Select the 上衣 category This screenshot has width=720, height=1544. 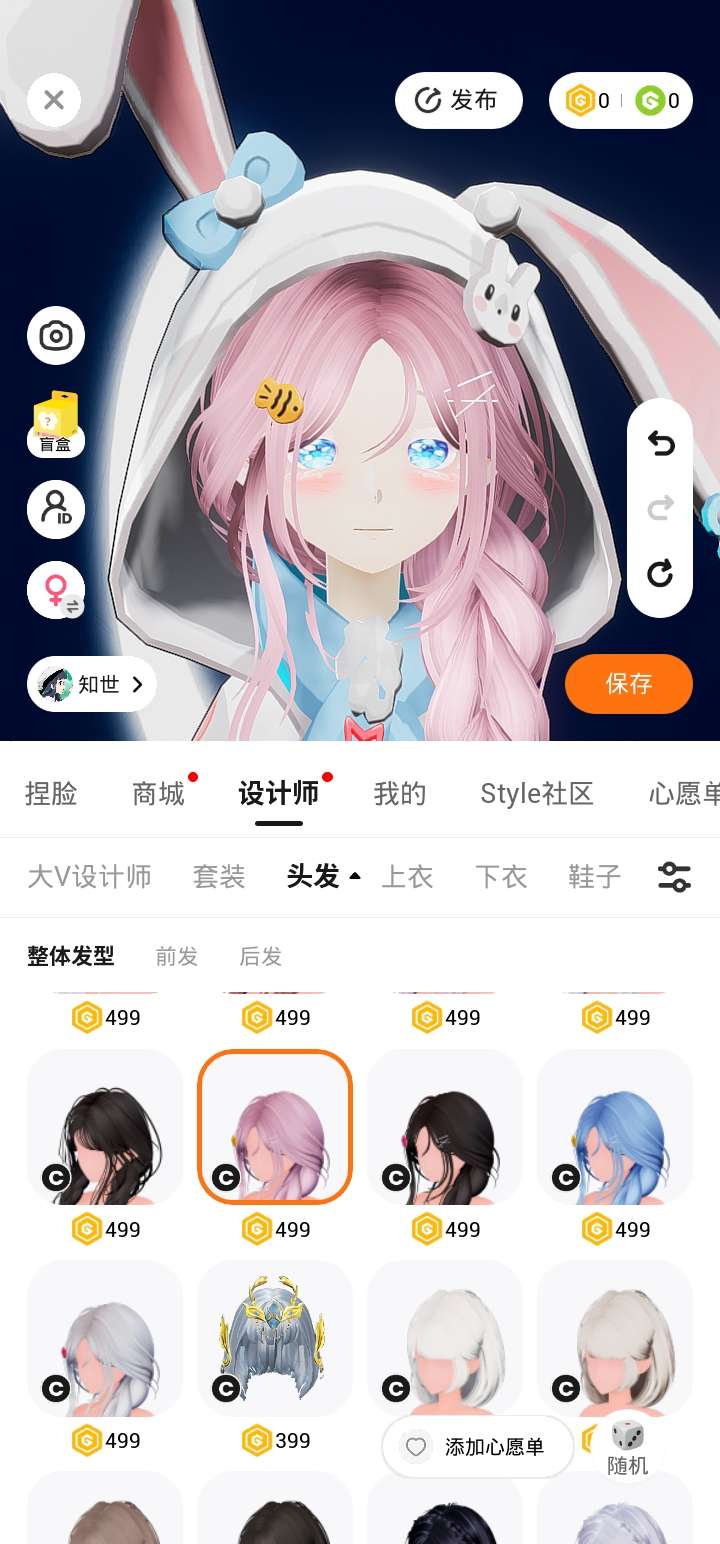click(407, 877)
